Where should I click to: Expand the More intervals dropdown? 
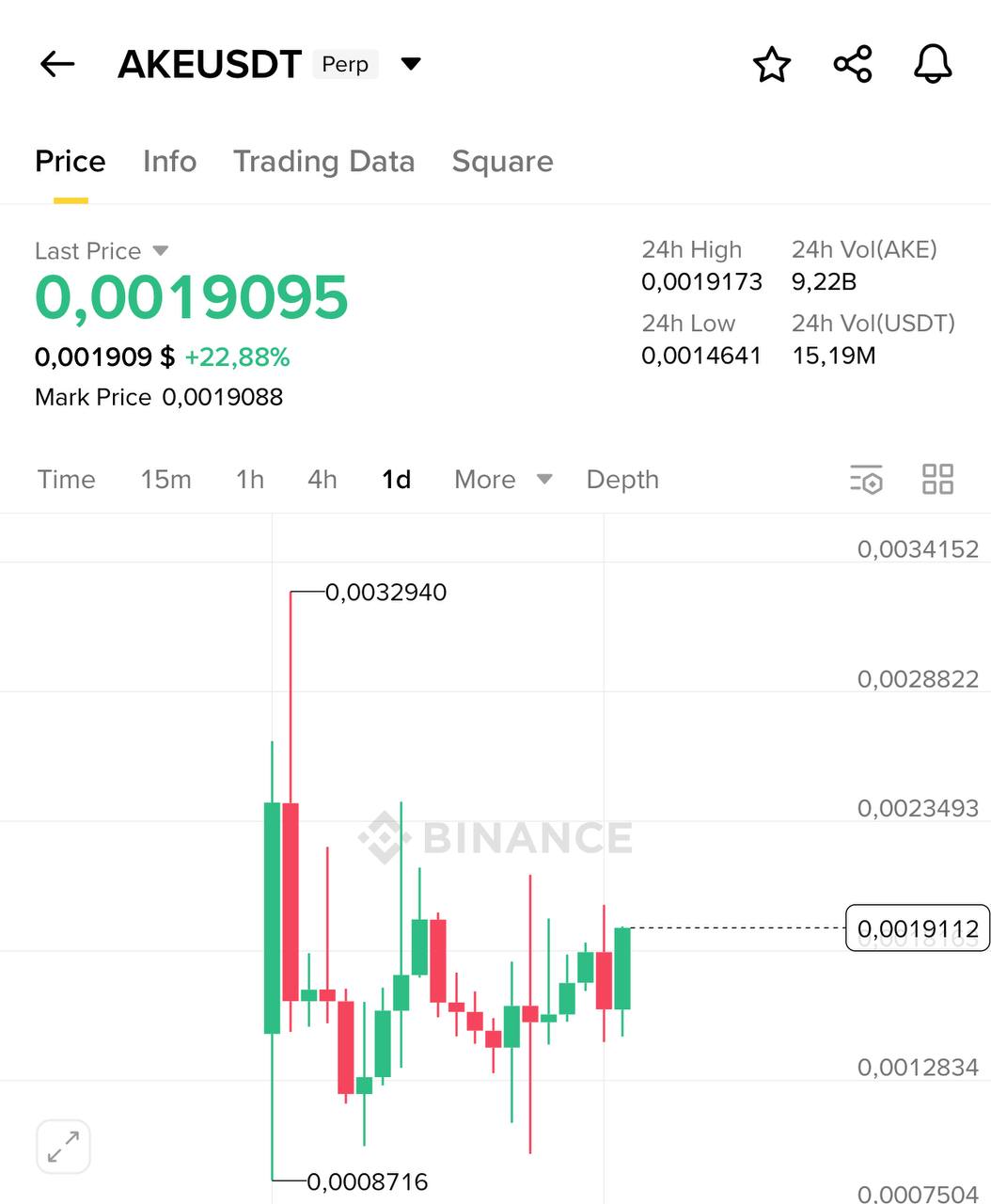(x=502, y=480)
